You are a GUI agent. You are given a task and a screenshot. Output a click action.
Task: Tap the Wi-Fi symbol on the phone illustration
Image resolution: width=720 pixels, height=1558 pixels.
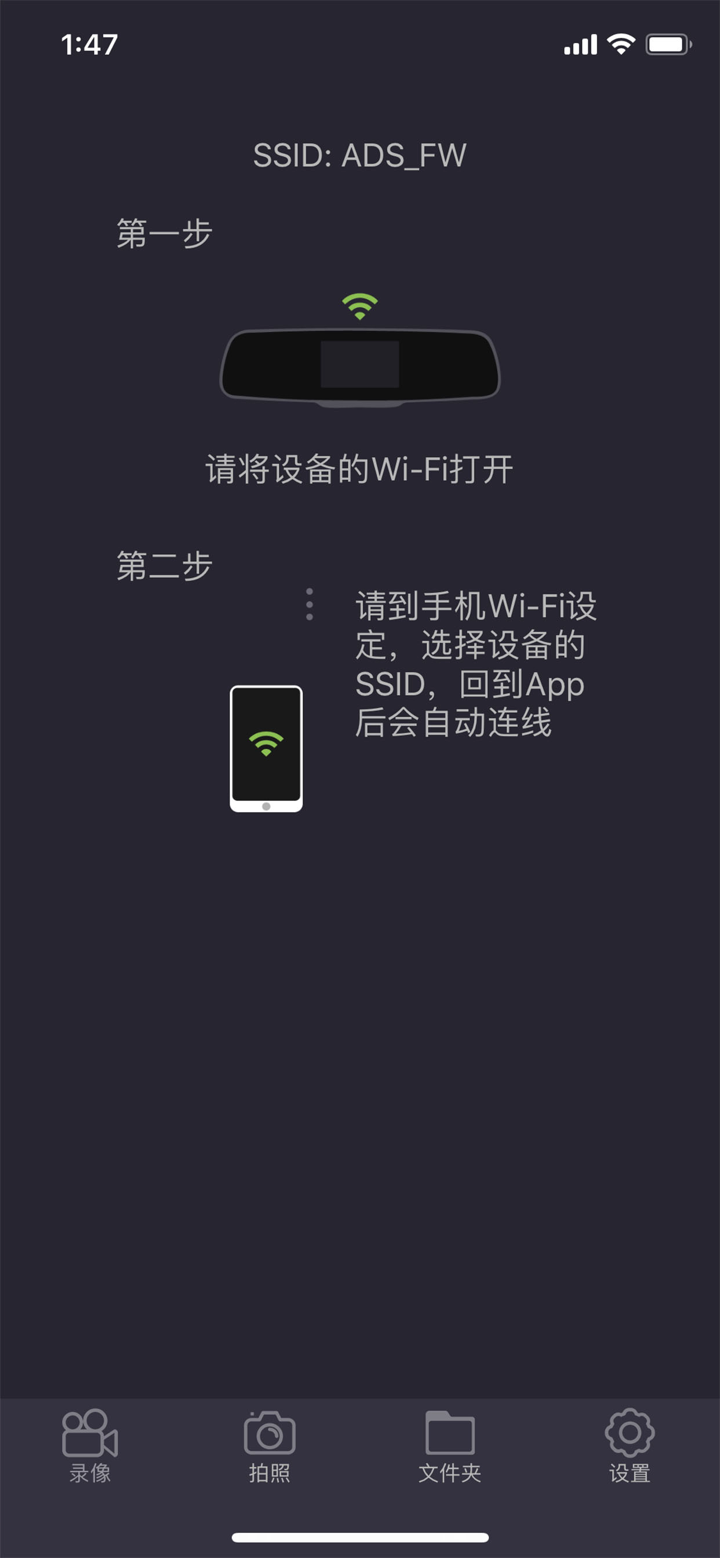click(266, 742)
